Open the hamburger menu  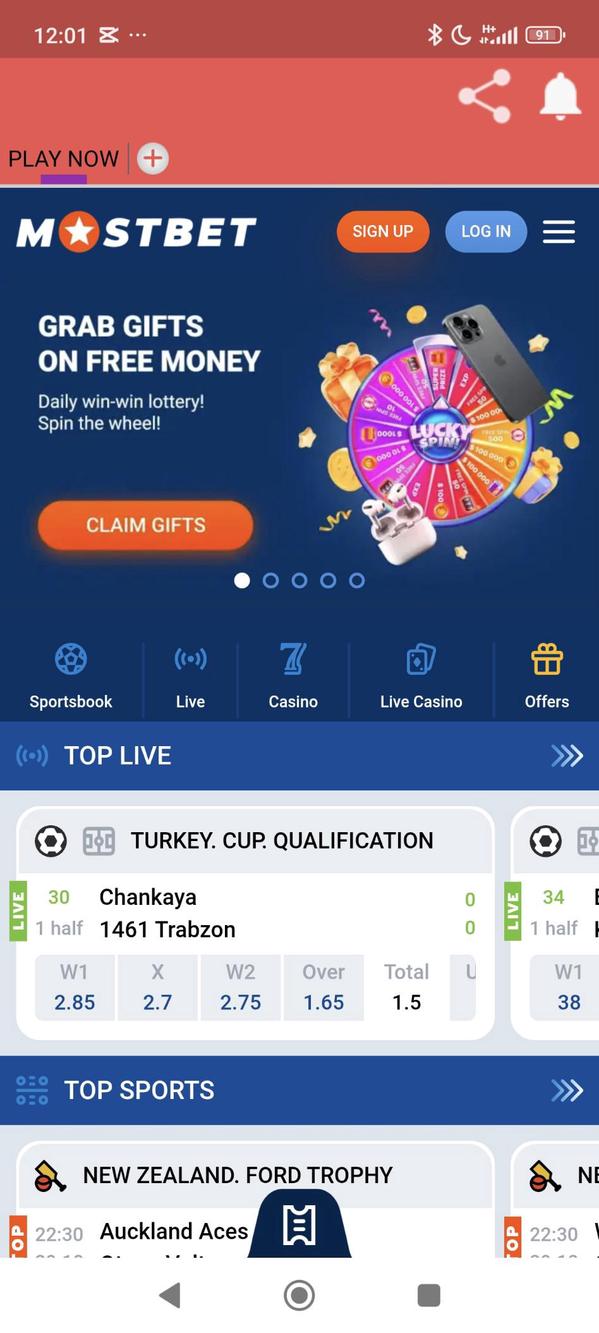point(559,232)
